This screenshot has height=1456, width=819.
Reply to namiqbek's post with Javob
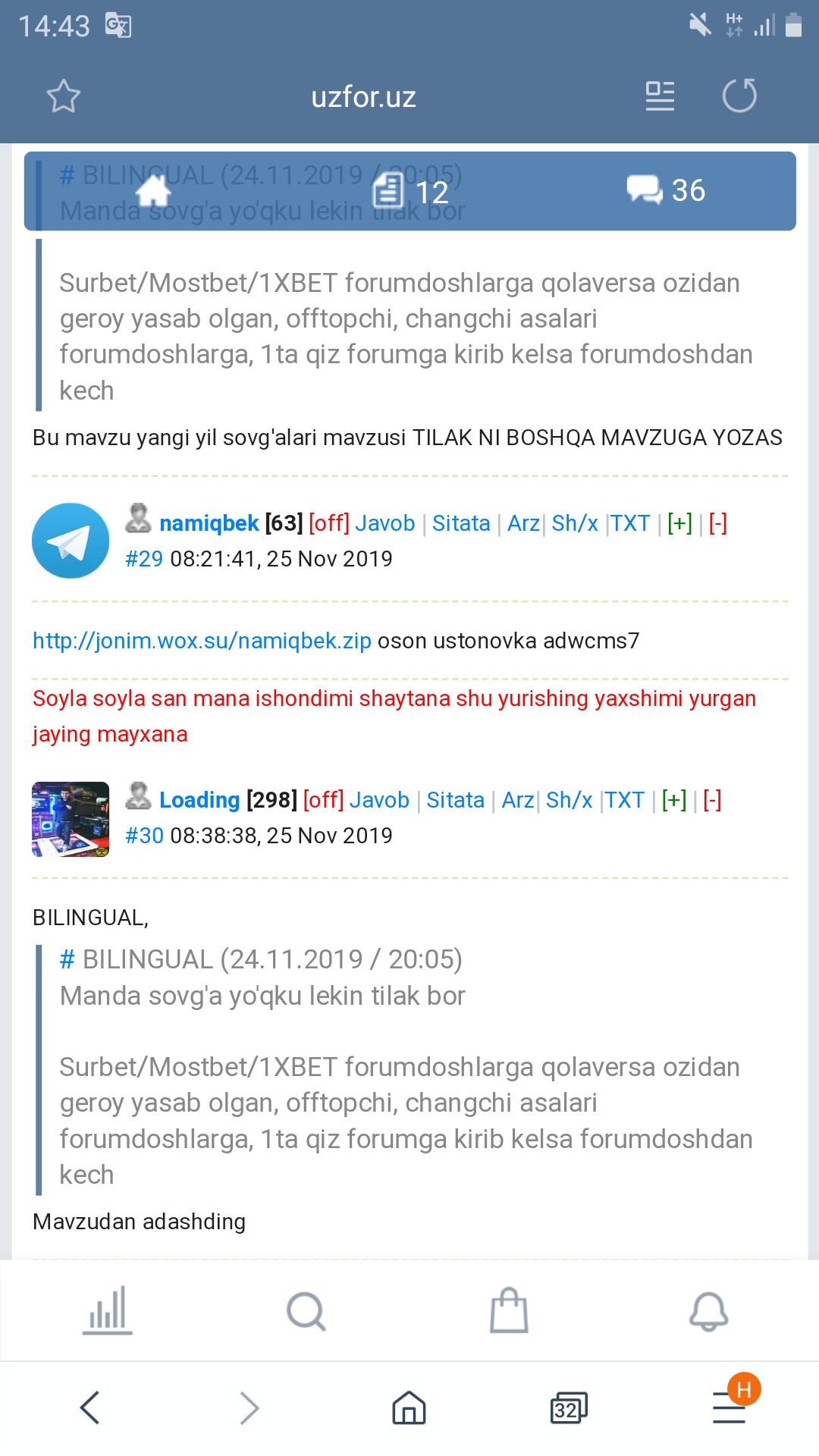click(x=385, y=523)
